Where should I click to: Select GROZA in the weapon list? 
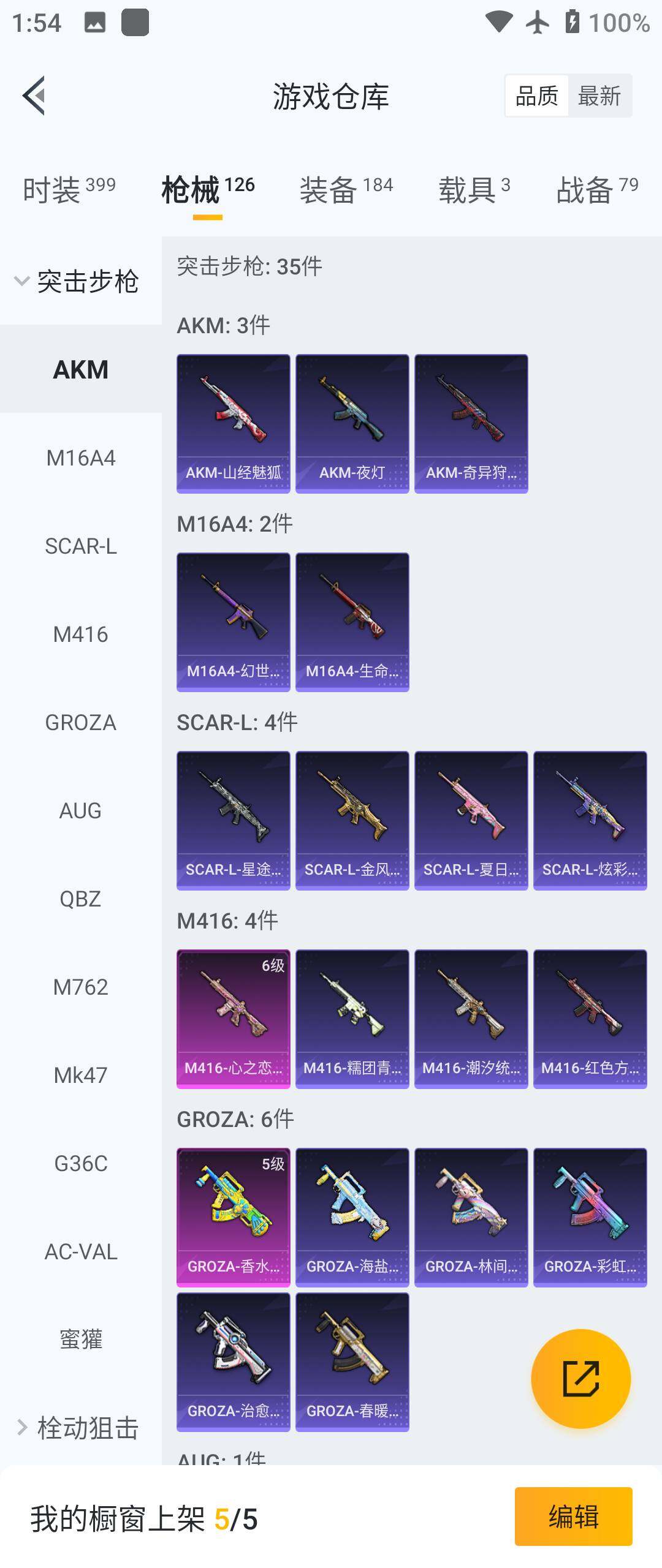point(80,723)
